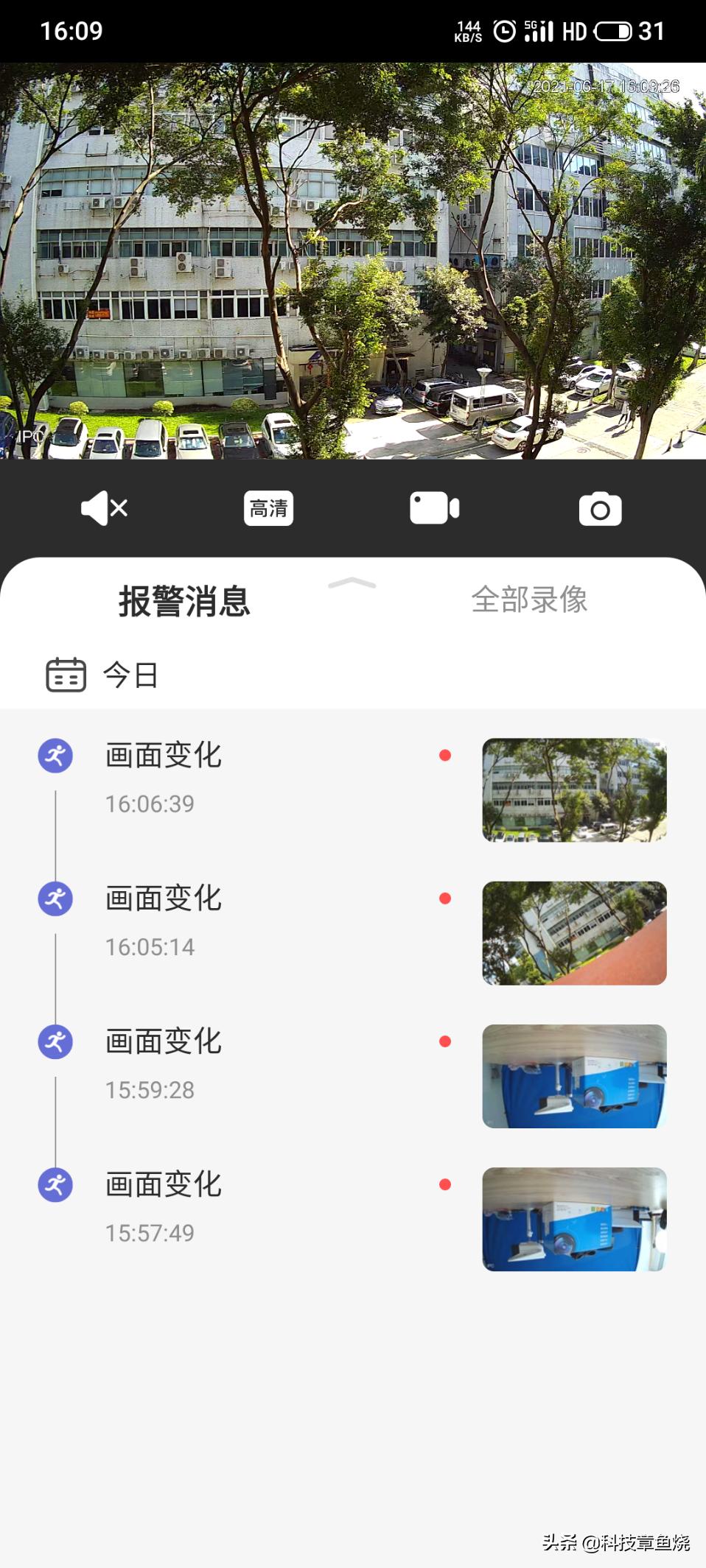The width and height of the screenshot is (706, 1568).
Task: Take a snapshot with the camera icon
Action: pyautogui.click(x=599, y=507)
